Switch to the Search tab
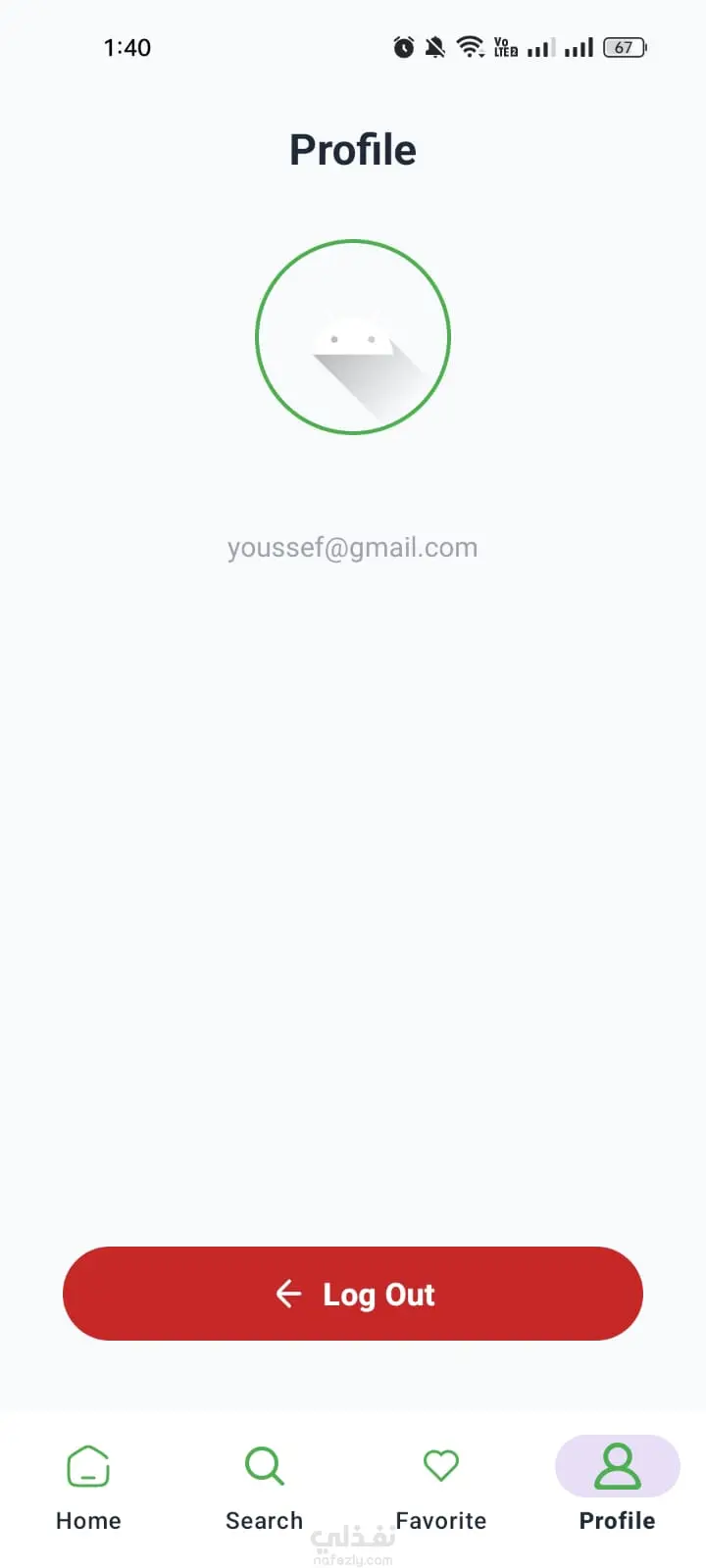Screen dimensions: 706x1568 point(265,1486)
